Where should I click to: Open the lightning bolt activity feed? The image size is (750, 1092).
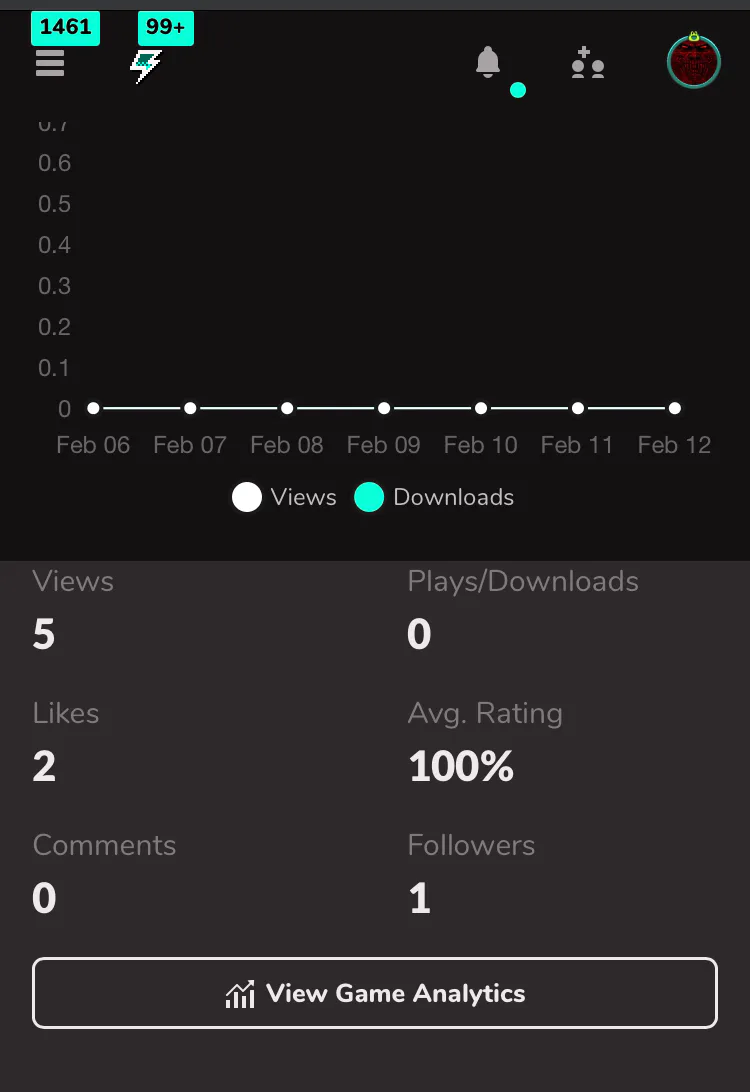pos(146,67)
